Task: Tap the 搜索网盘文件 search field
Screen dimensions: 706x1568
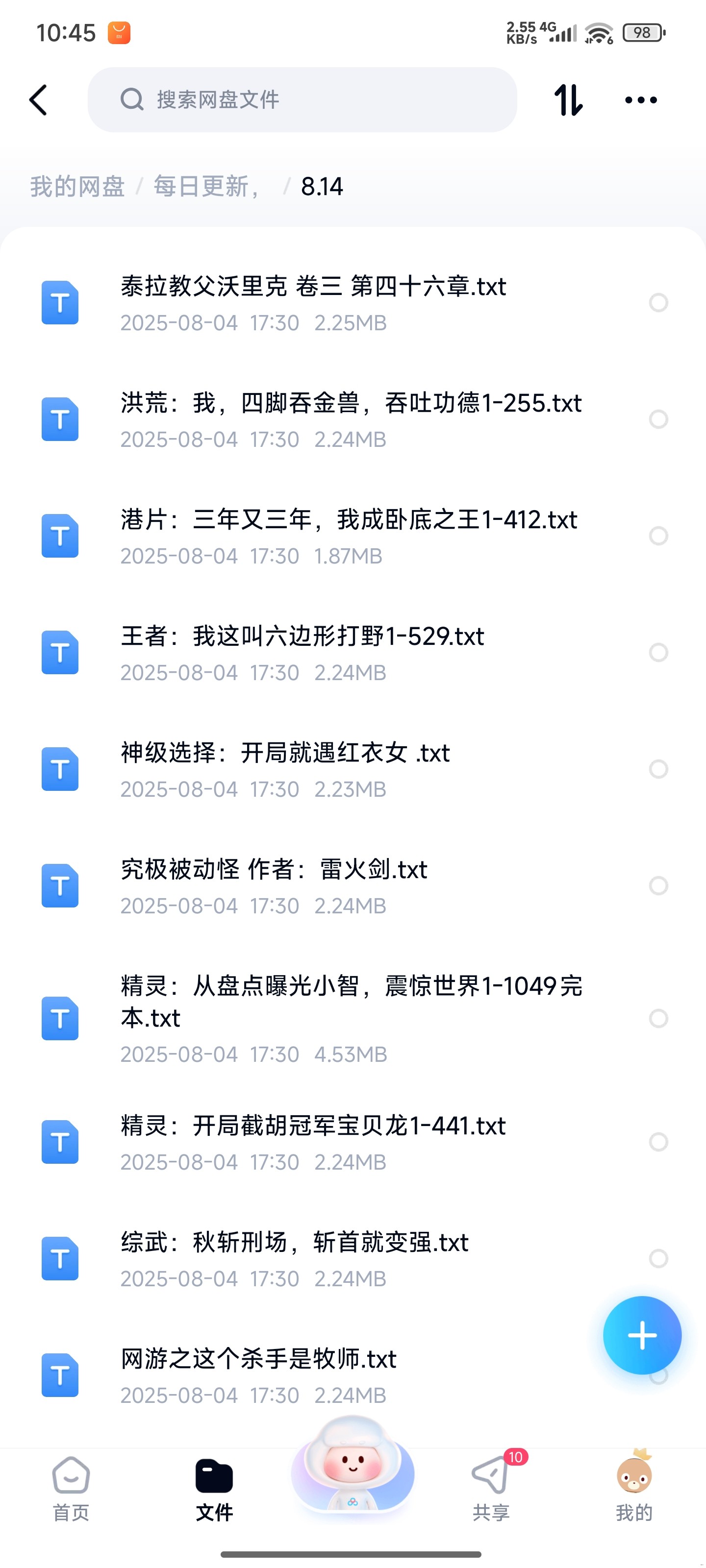Action: [302, 100]
